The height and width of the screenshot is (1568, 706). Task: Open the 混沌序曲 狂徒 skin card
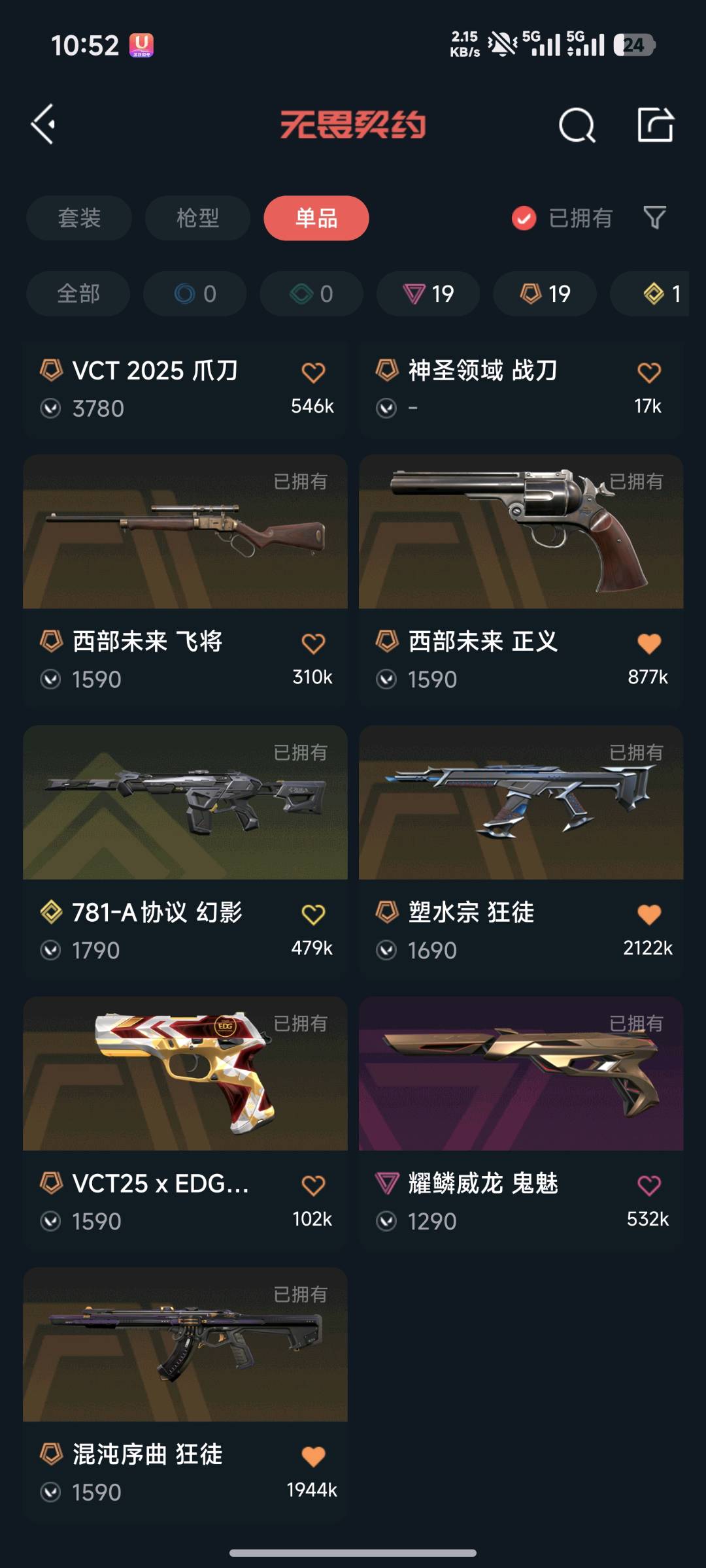click(185, 1346)
